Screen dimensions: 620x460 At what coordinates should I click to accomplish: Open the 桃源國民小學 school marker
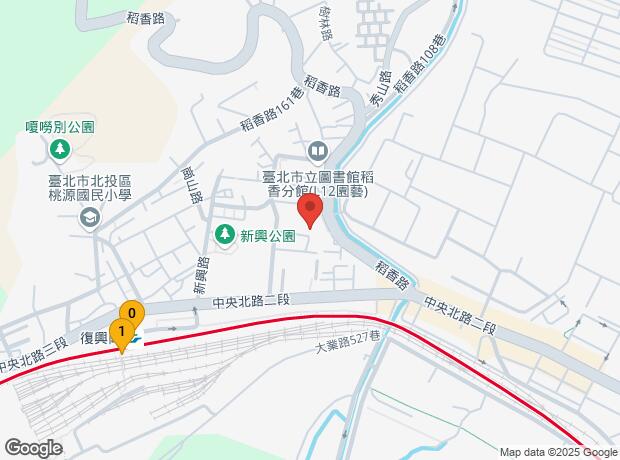91,217
